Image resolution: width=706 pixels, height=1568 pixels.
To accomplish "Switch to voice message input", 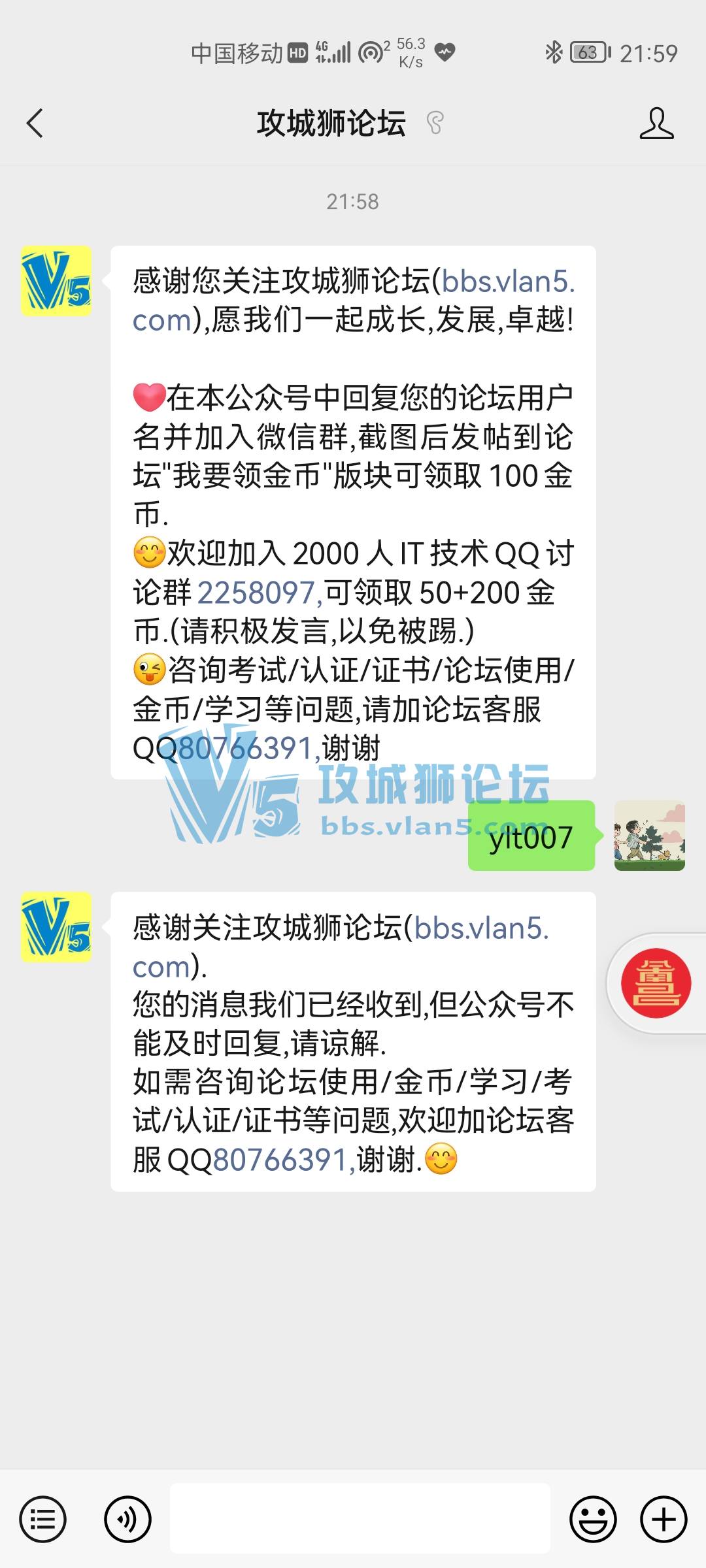I will [127, 1520].
